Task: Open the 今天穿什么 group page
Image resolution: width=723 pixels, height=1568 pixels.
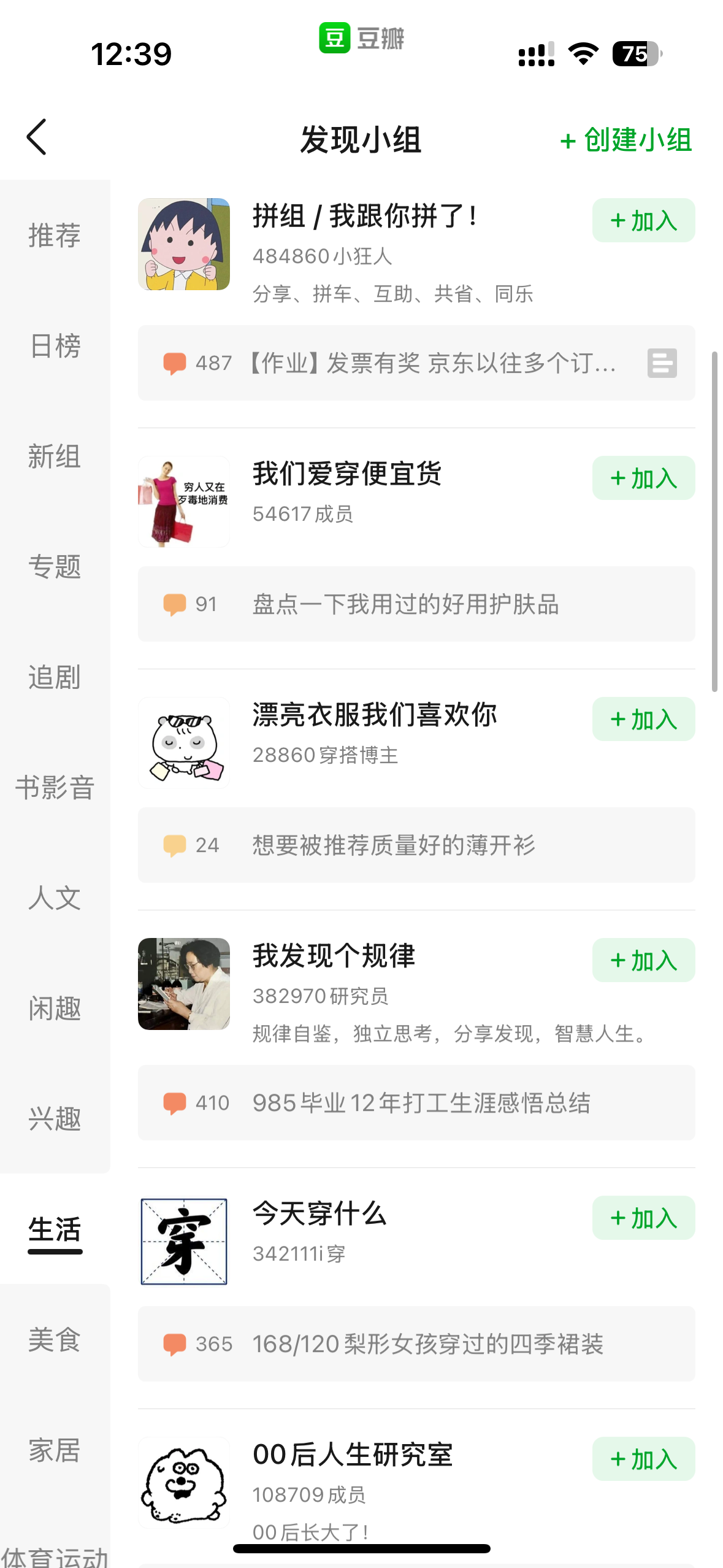Action: pyautogui.click(x=319, y=1215)
